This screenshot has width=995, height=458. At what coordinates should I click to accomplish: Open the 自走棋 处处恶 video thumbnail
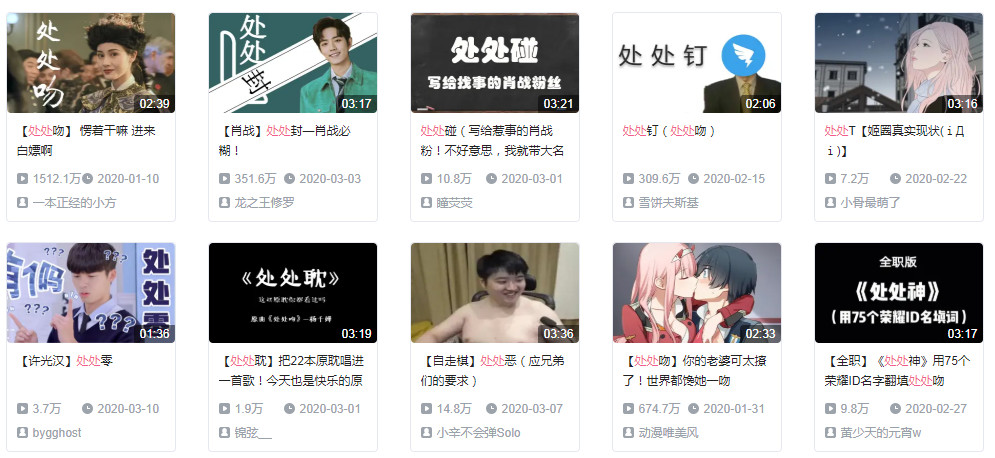coord(495,292)
